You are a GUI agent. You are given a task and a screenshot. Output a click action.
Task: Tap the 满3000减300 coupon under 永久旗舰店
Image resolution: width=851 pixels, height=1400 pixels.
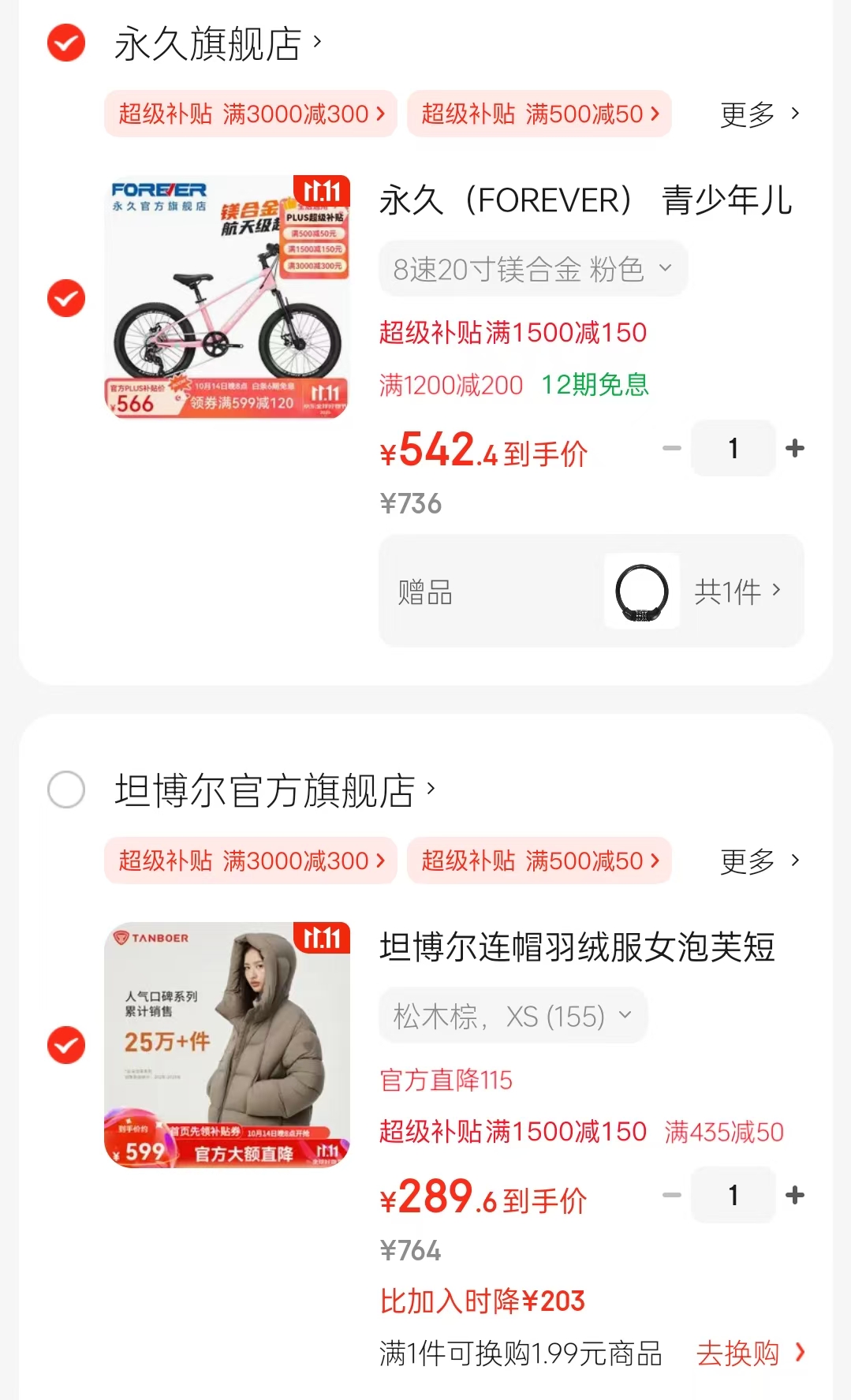251,114
